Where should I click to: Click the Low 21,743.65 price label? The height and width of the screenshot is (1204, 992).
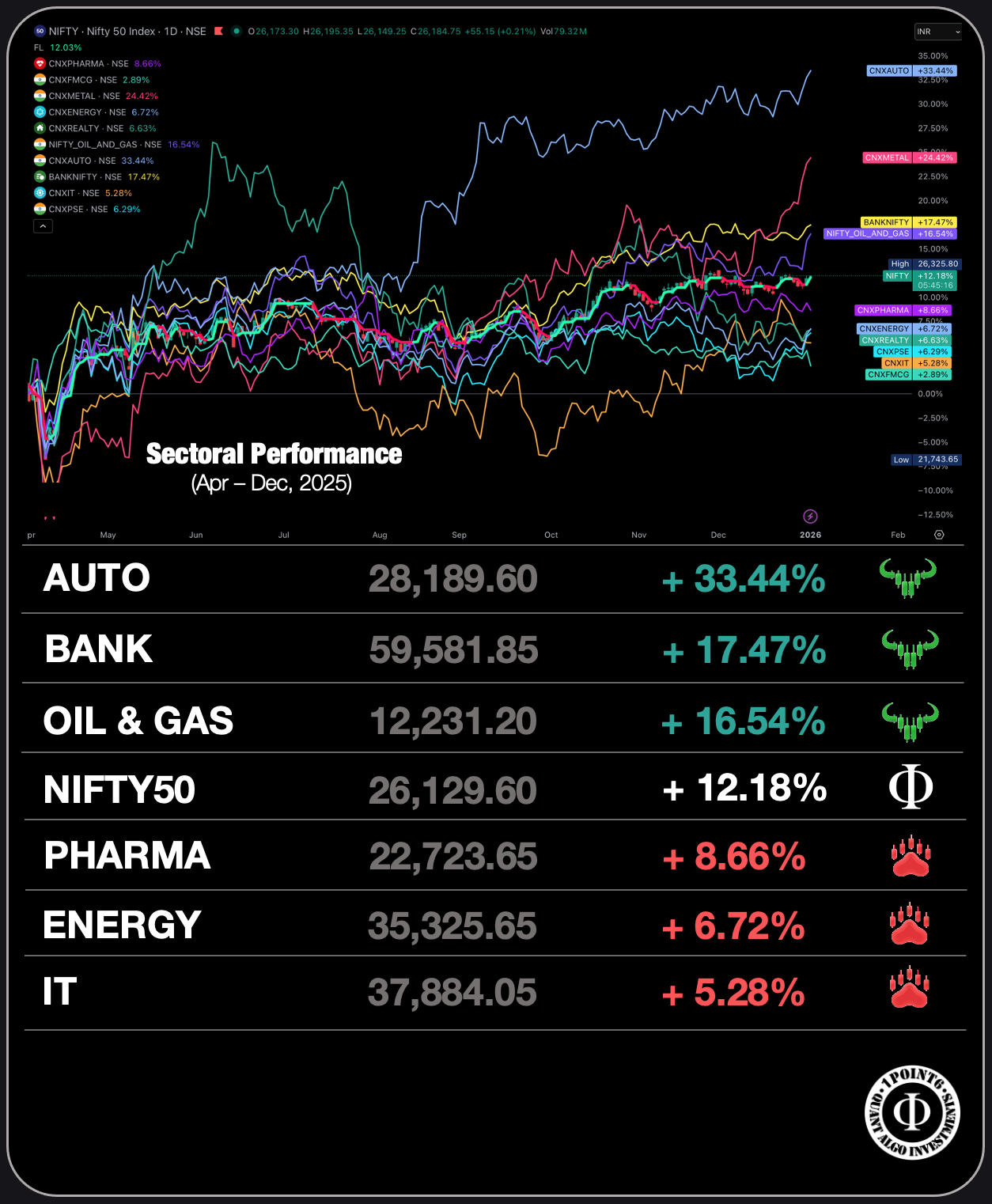(x=926, y=459)
